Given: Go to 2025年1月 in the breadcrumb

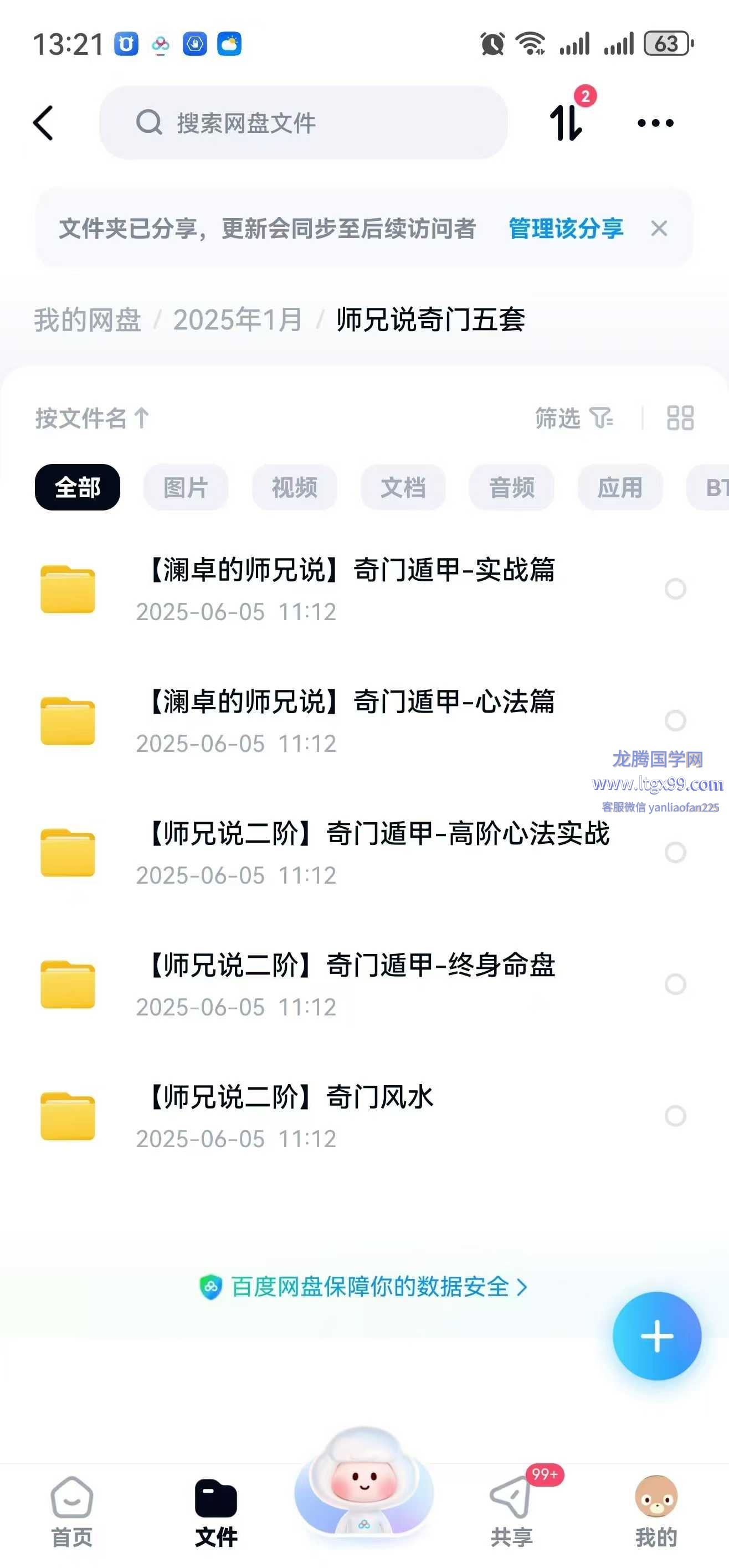Looking at the screenshot, I should click(x=238, y=319).
